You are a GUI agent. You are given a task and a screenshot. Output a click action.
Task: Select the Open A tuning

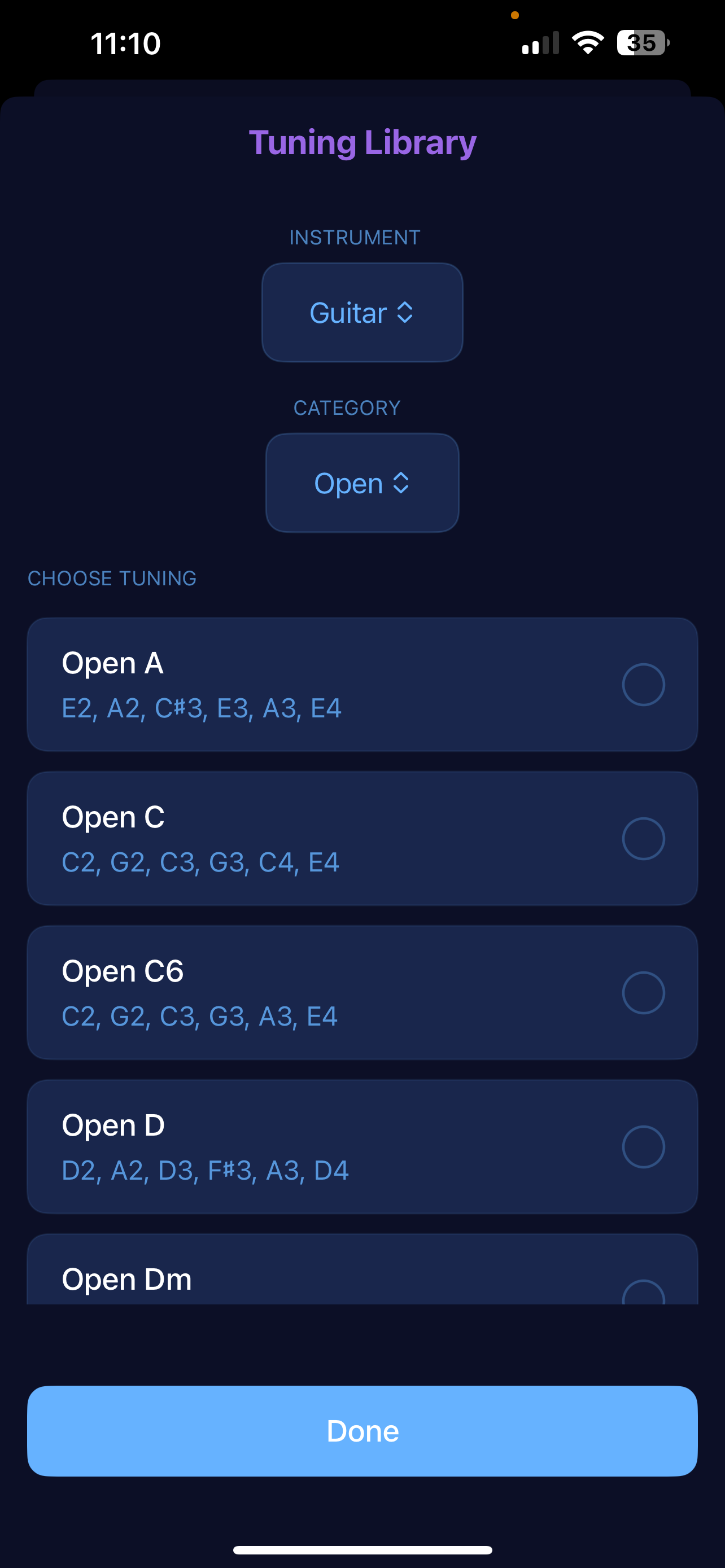tap(362, 685)
